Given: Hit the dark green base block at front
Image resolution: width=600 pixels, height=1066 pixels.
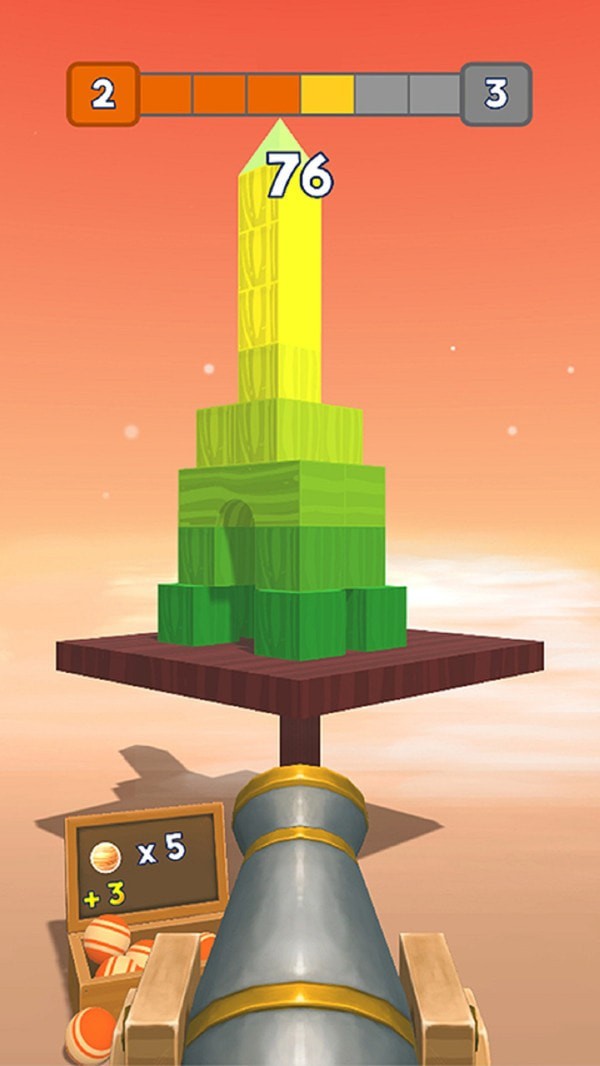Looking at the screenshot, I should coord(298,622).
